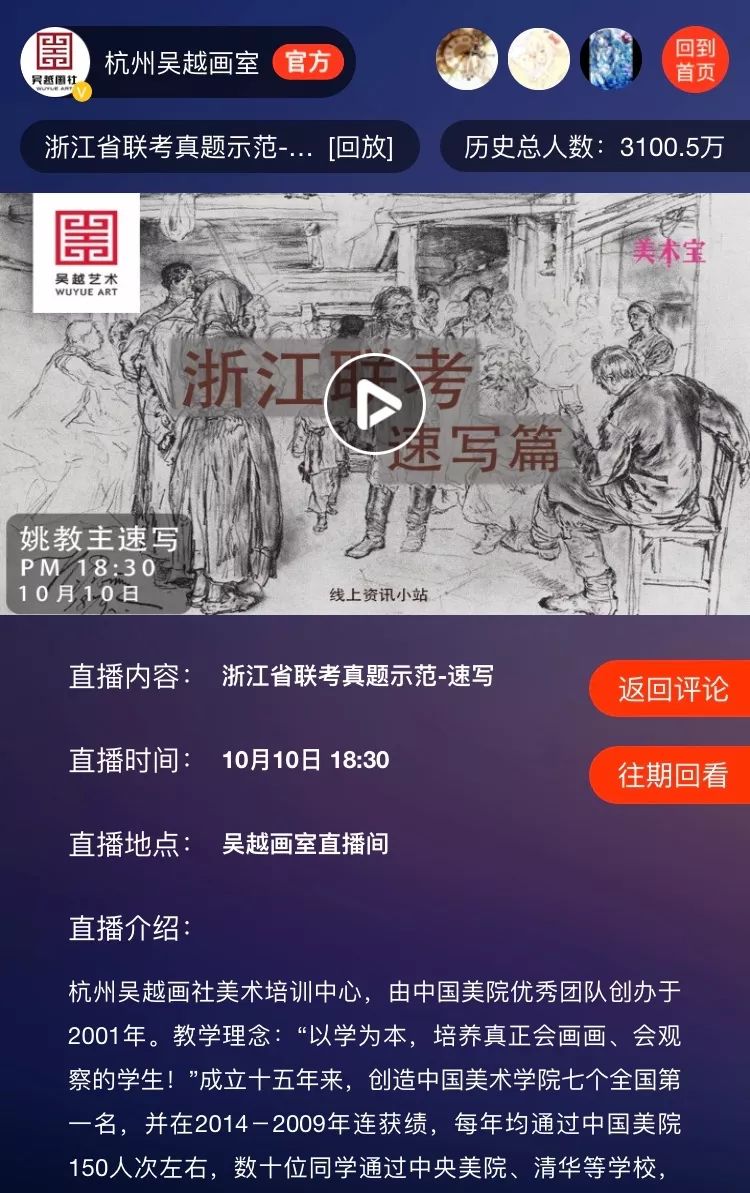
Task: View the first viewer avatar
Action: (467, 60)
